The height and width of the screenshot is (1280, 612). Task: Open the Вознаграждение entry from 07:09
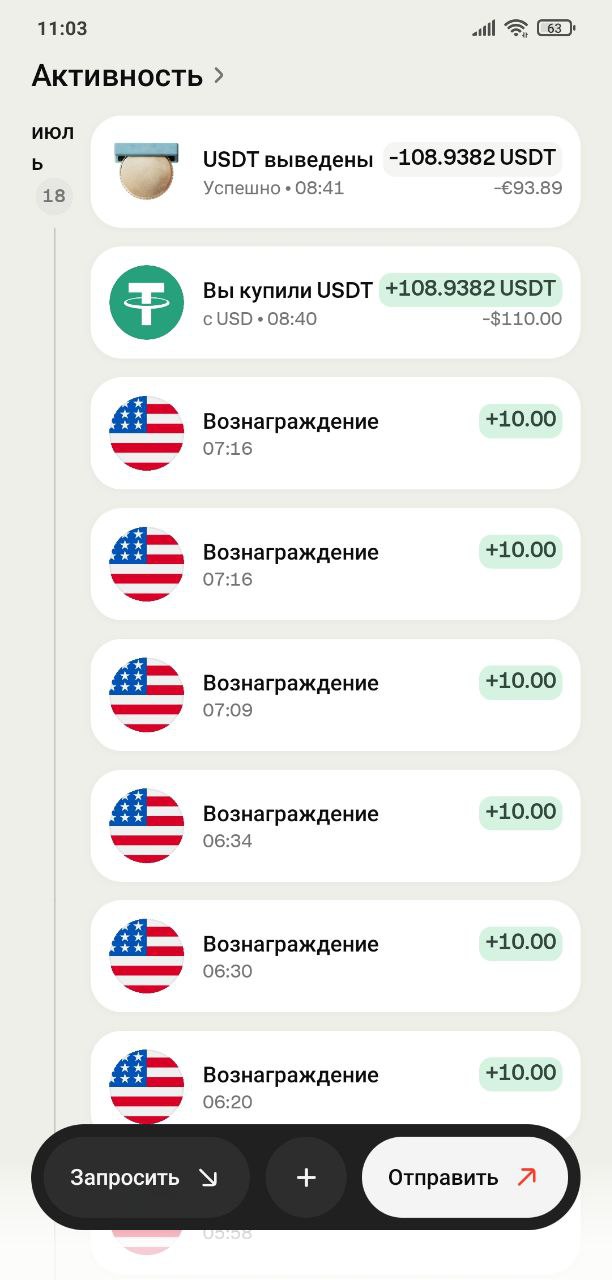pos(335,695)
